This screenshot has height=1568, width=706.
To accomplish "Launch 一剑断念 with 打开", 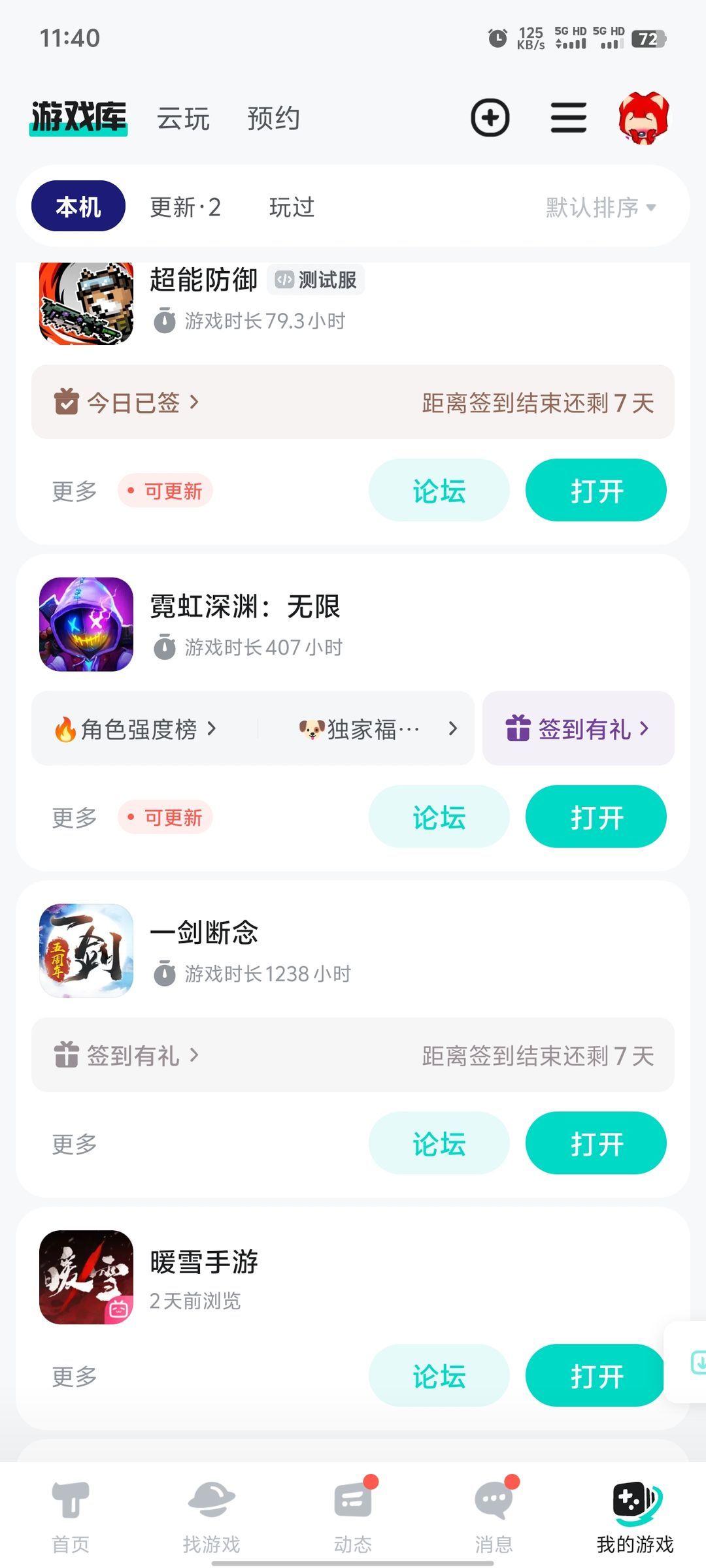I will 596,1143.
